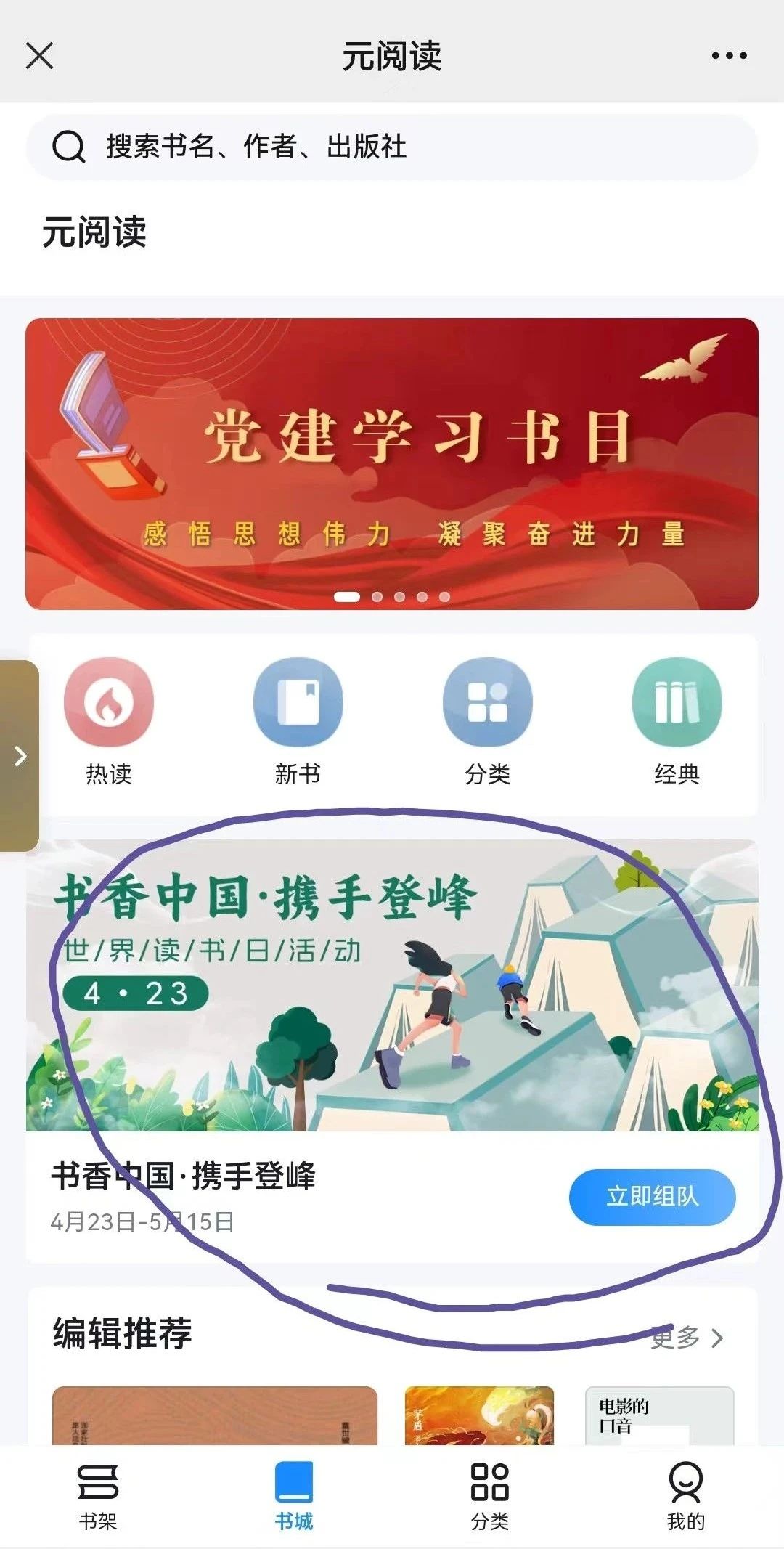Open the 党建学习书目 banner
This screenshot has height=1549, width=784.
click(392, 463)
